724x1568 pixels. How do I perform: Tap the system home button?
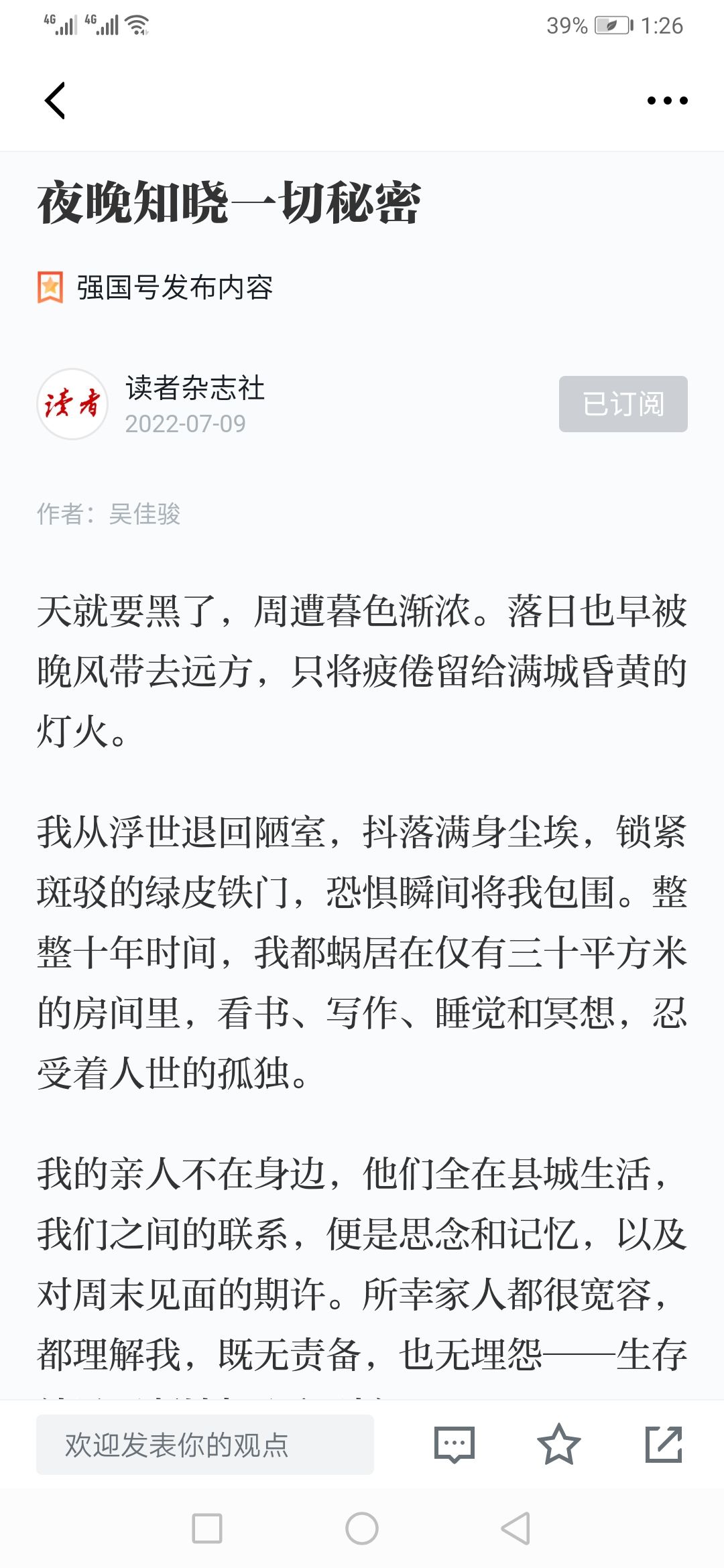click(362, 1528)
